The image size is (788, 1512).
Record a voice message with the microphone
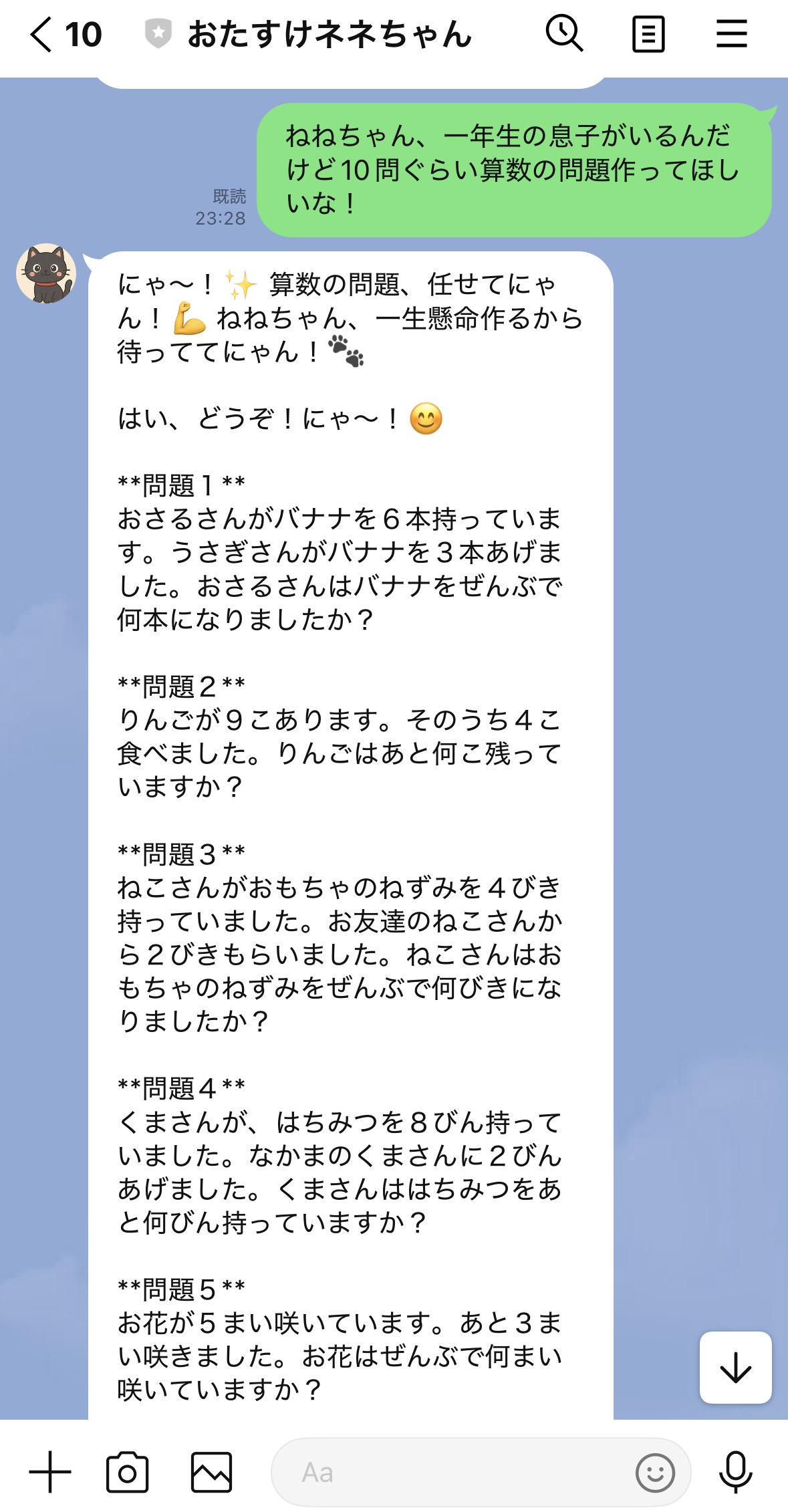(x=735, y=1472)
